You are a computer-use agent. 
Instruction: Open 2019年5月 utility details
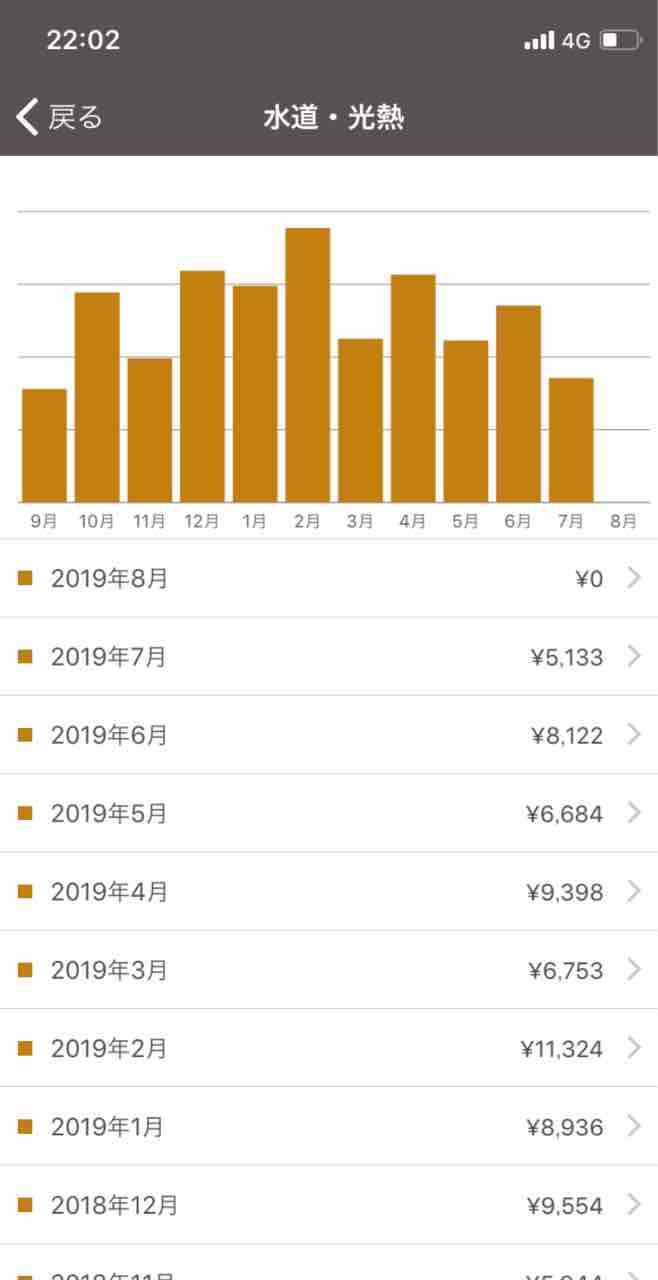pos(328,813)
